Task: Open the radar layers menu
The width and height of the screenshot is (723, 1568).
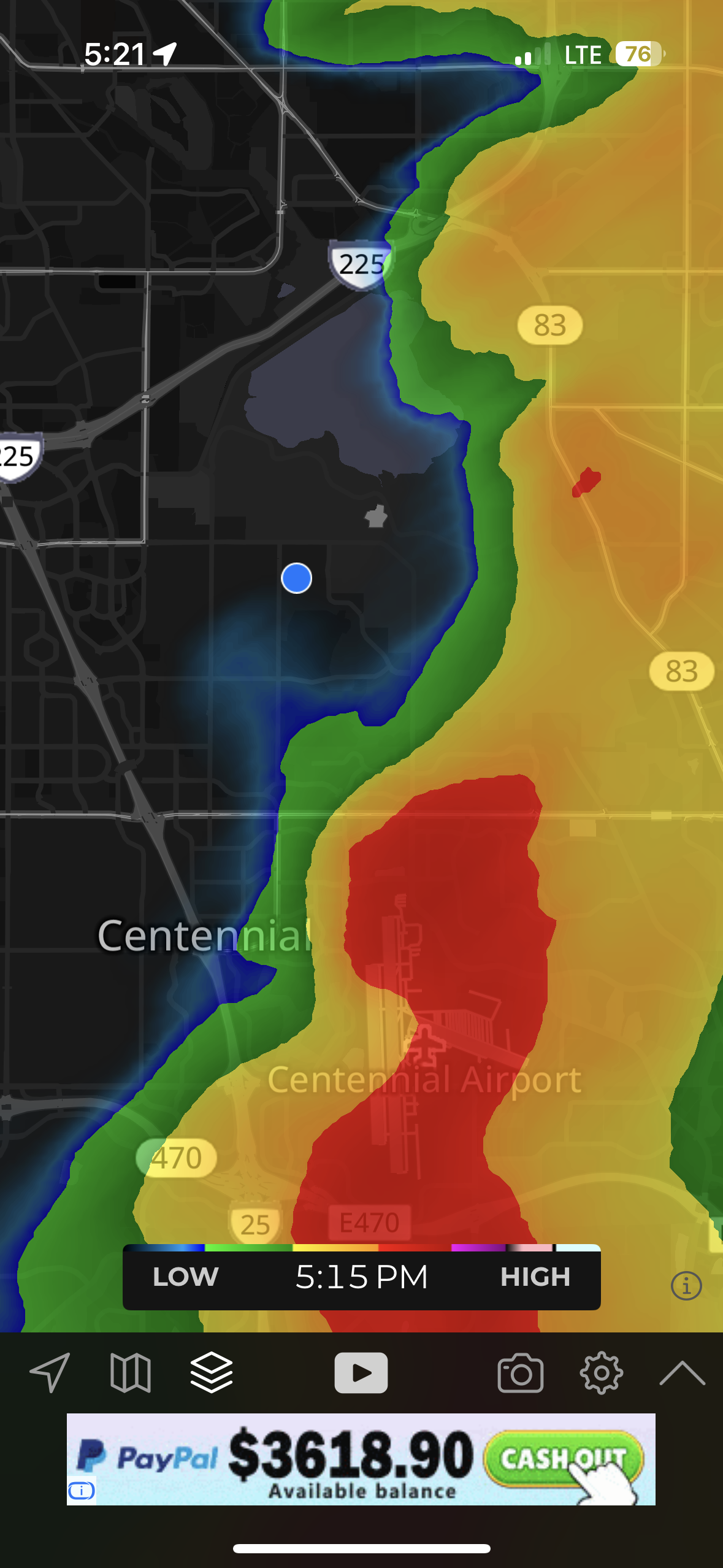Action: [x=212, y=1372]
